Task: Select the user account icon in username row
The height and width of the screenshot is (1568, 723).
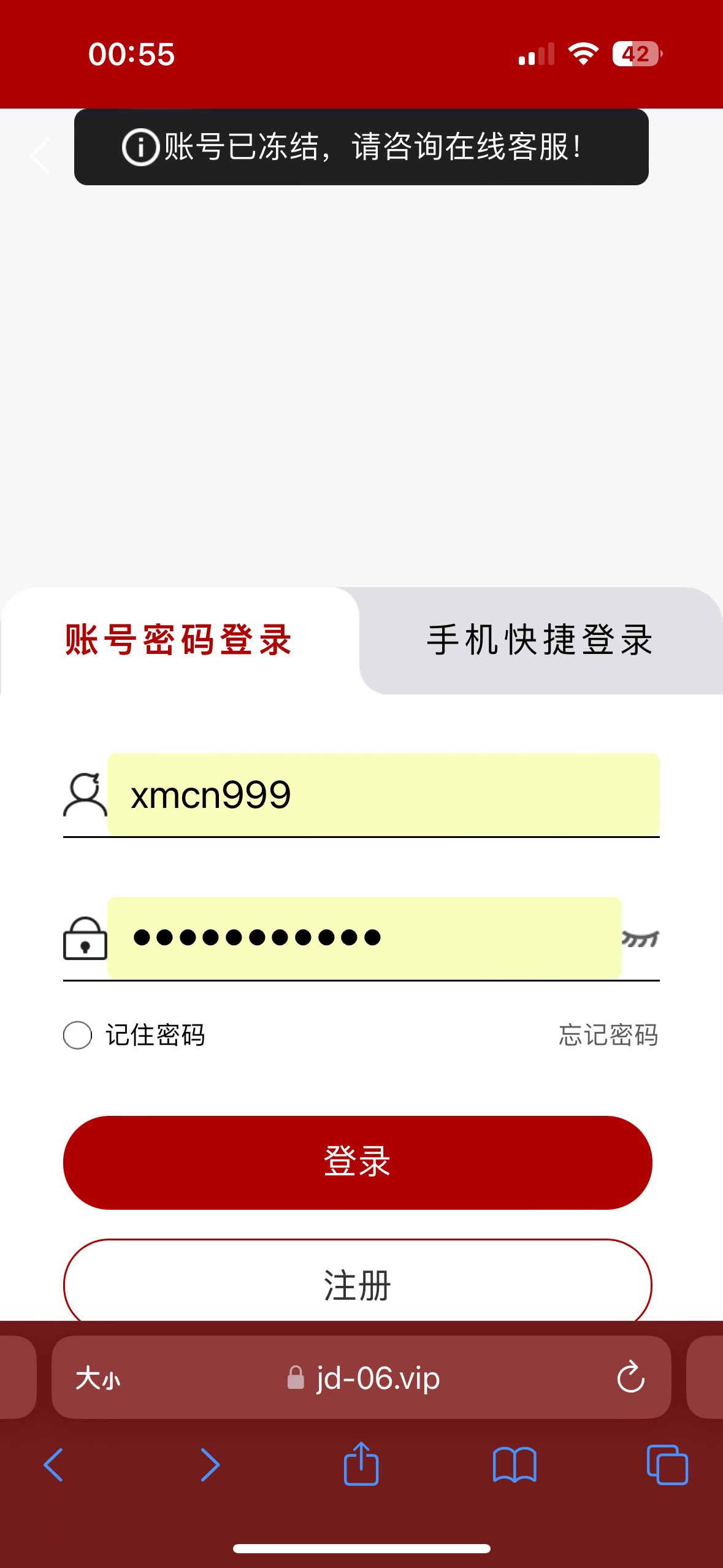Action: (x=83, y=794)
